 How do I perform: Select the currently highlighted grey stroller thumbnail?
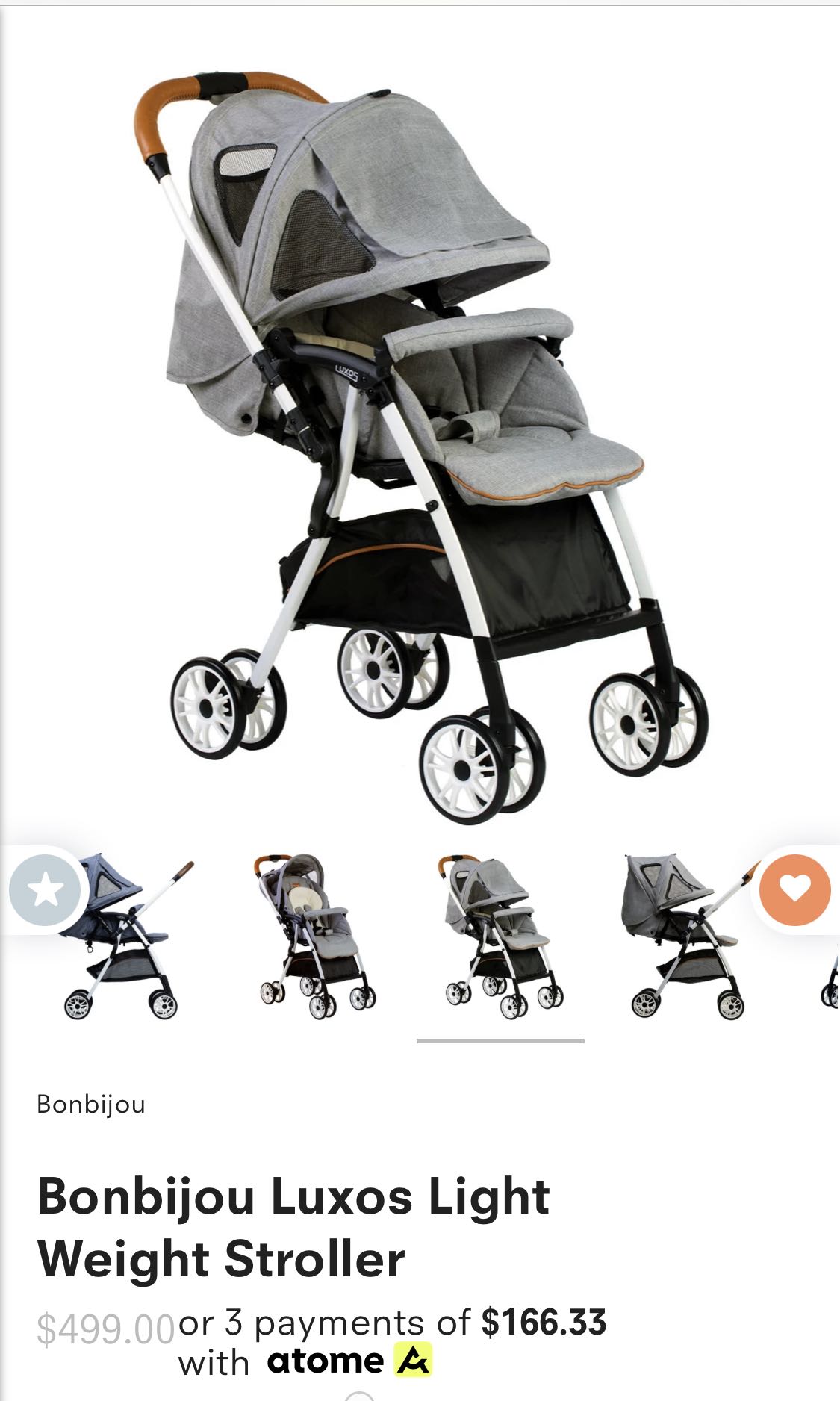click(x=500, y=937)
